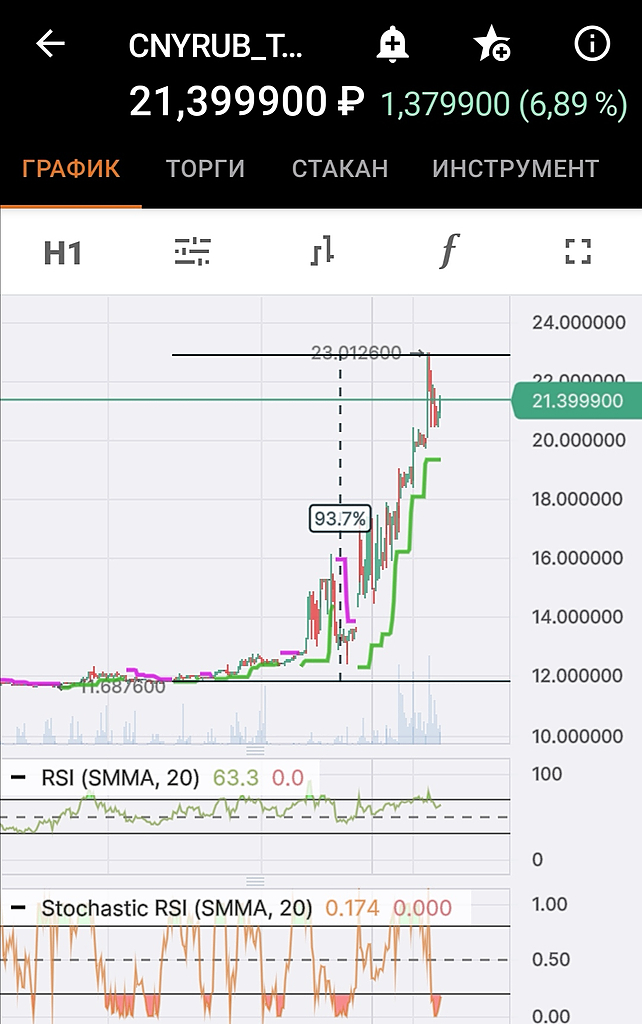Collapse the RSI indicator panel

[x=18, y=777]
